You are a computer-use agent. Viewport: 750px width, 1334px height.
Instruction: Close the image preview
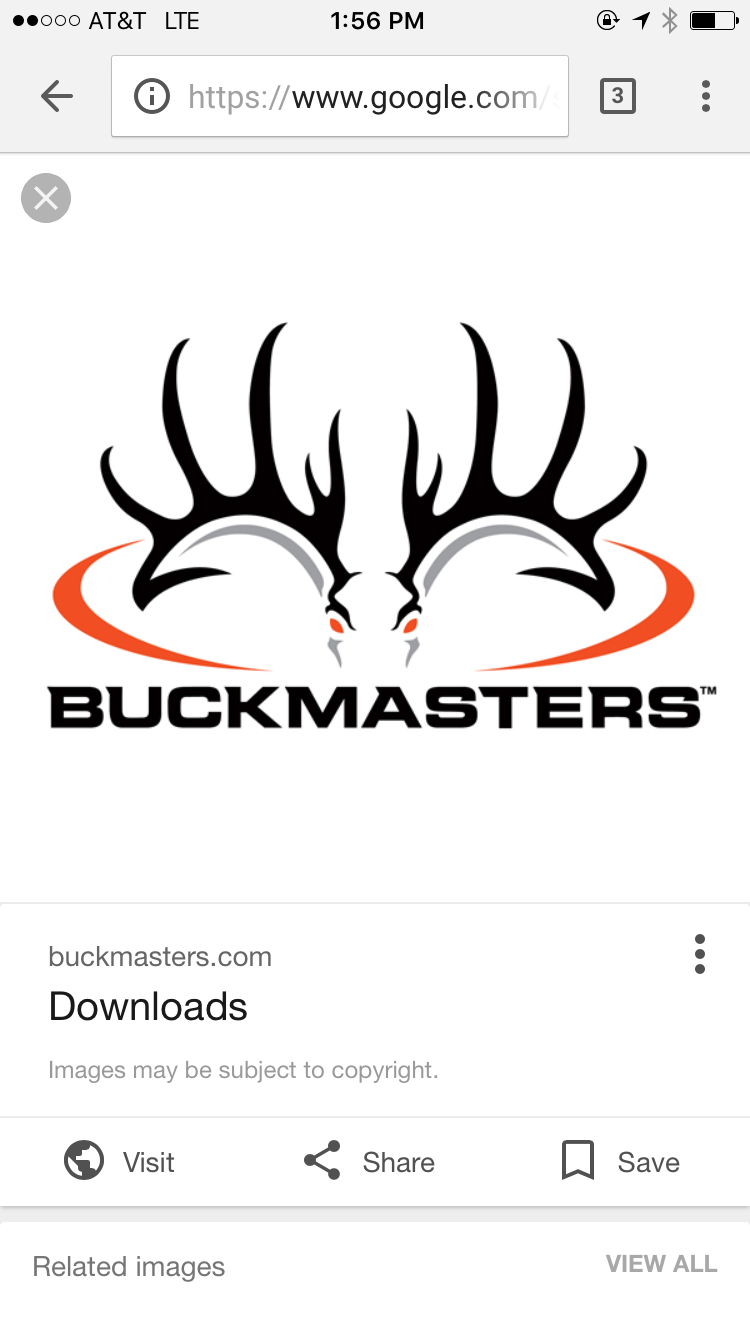click(x=46, y=198)
